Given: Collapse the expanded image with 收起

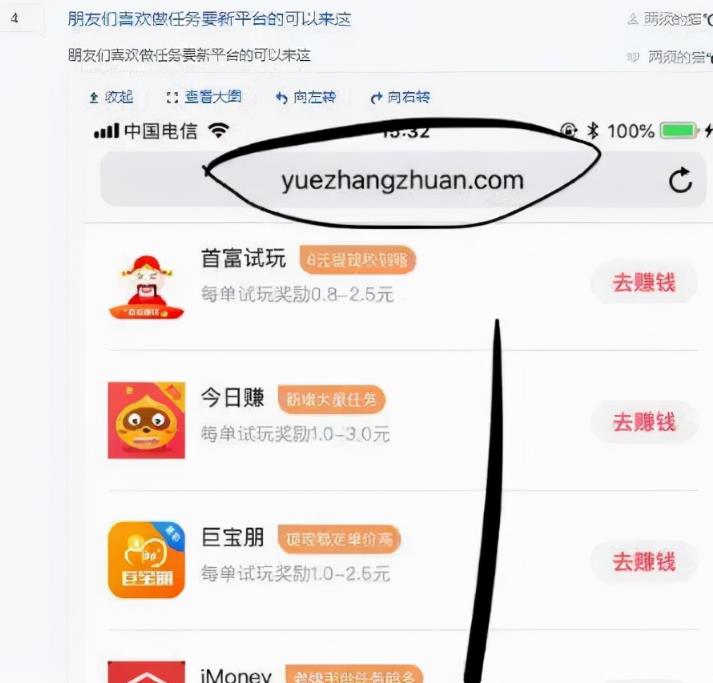Looking at the screenshot, I should click(x=112, y=98).
